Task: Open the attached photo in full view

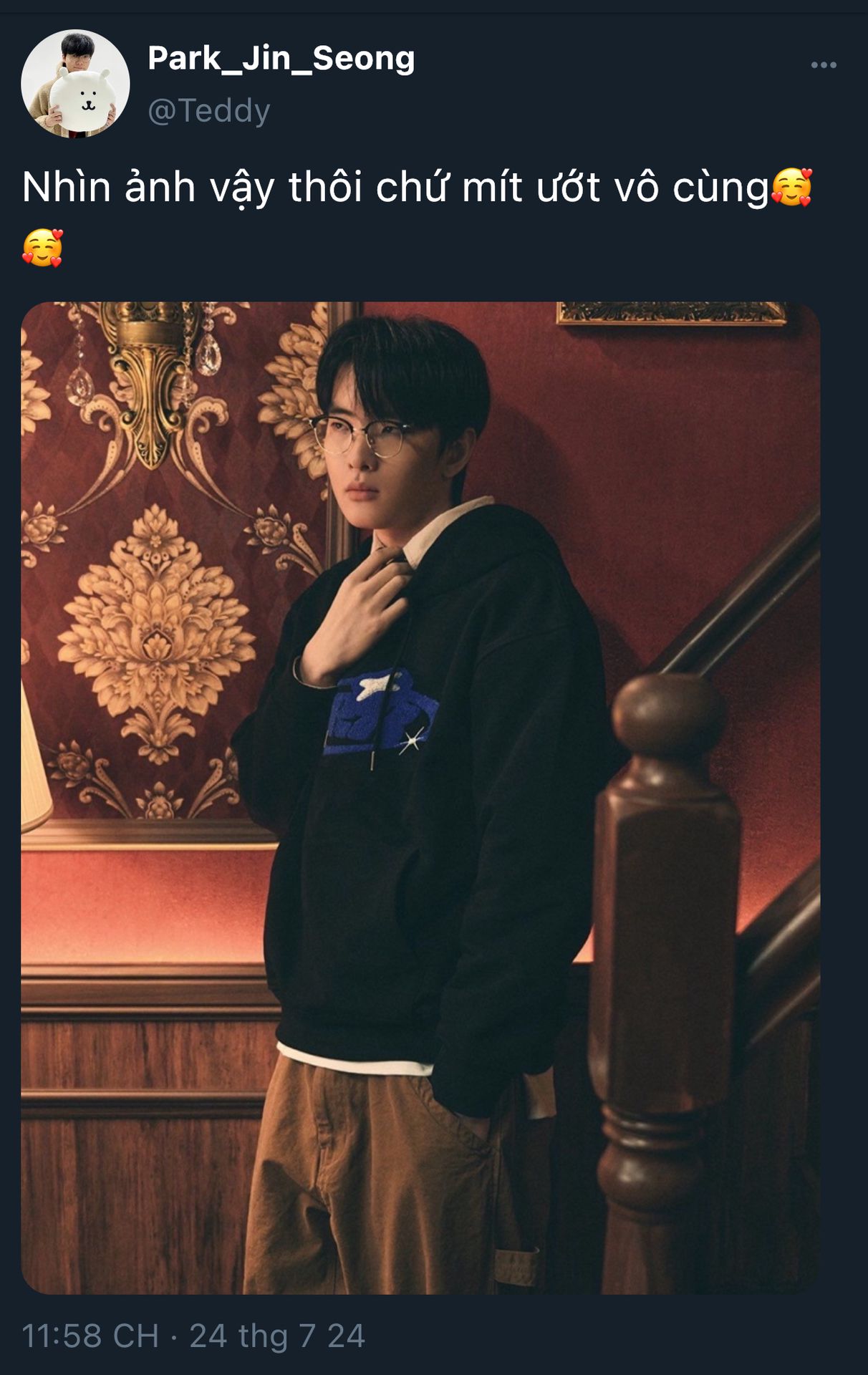Action: (x=420, y=797)
